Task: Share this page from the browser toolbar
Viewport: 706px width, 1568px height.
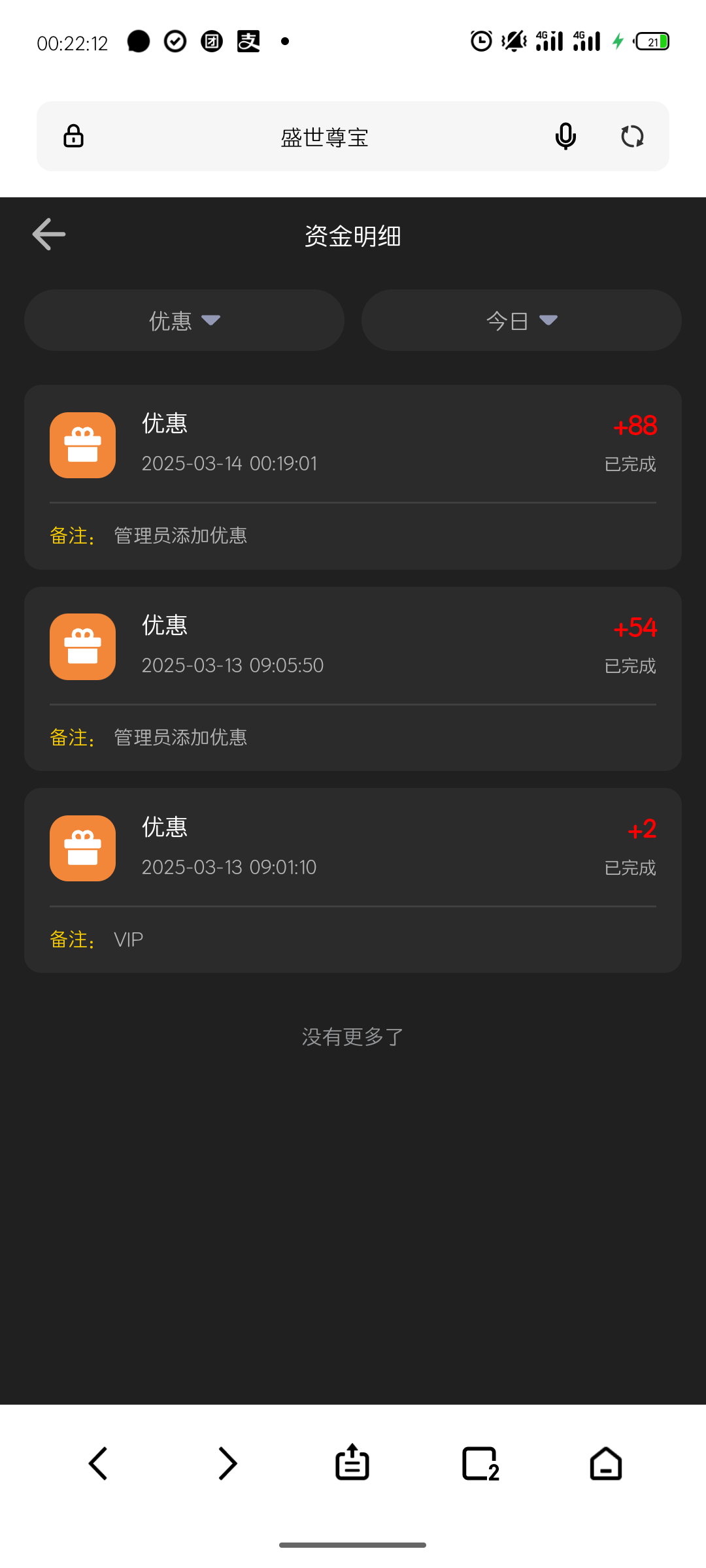Action: [352, 1462]
